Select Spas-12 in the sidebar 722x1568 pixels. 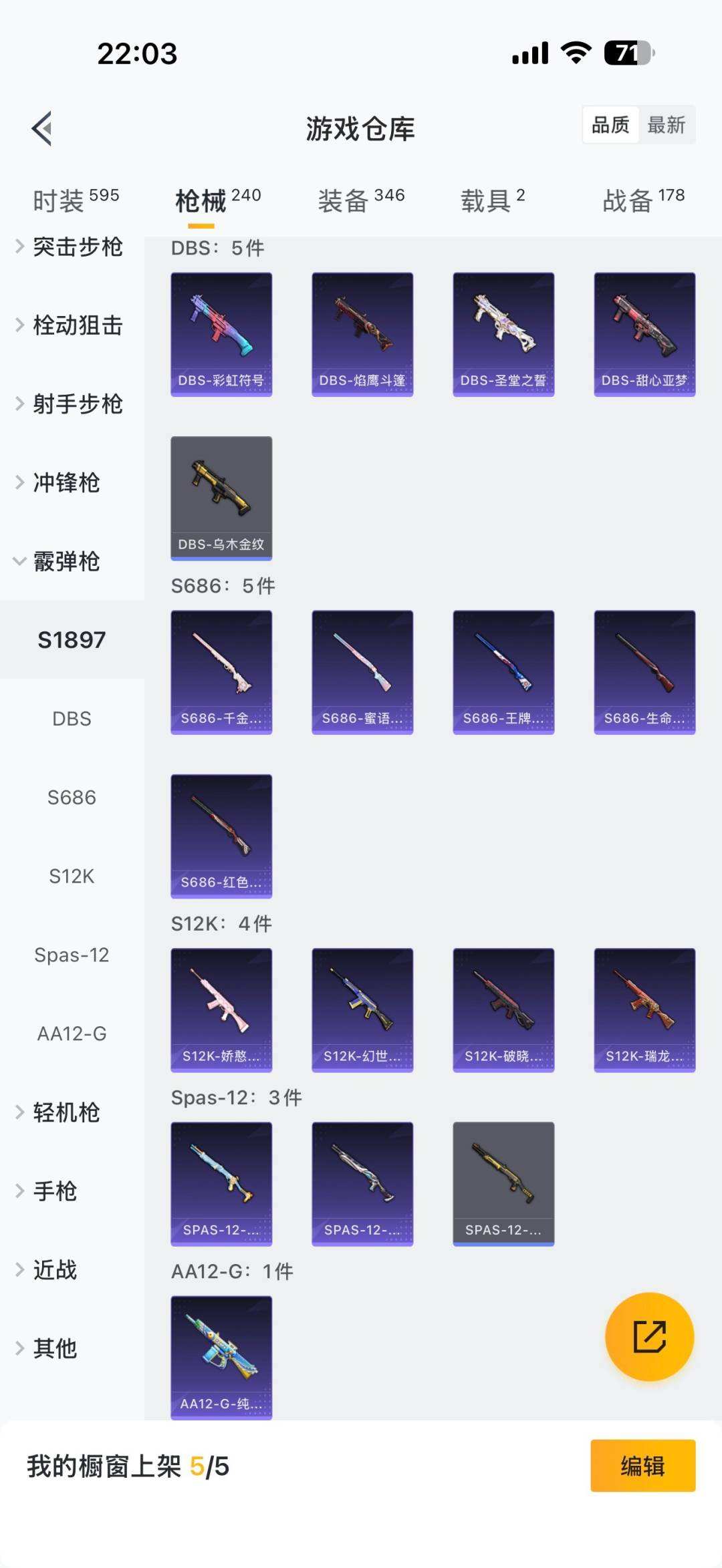pos(72,955)
